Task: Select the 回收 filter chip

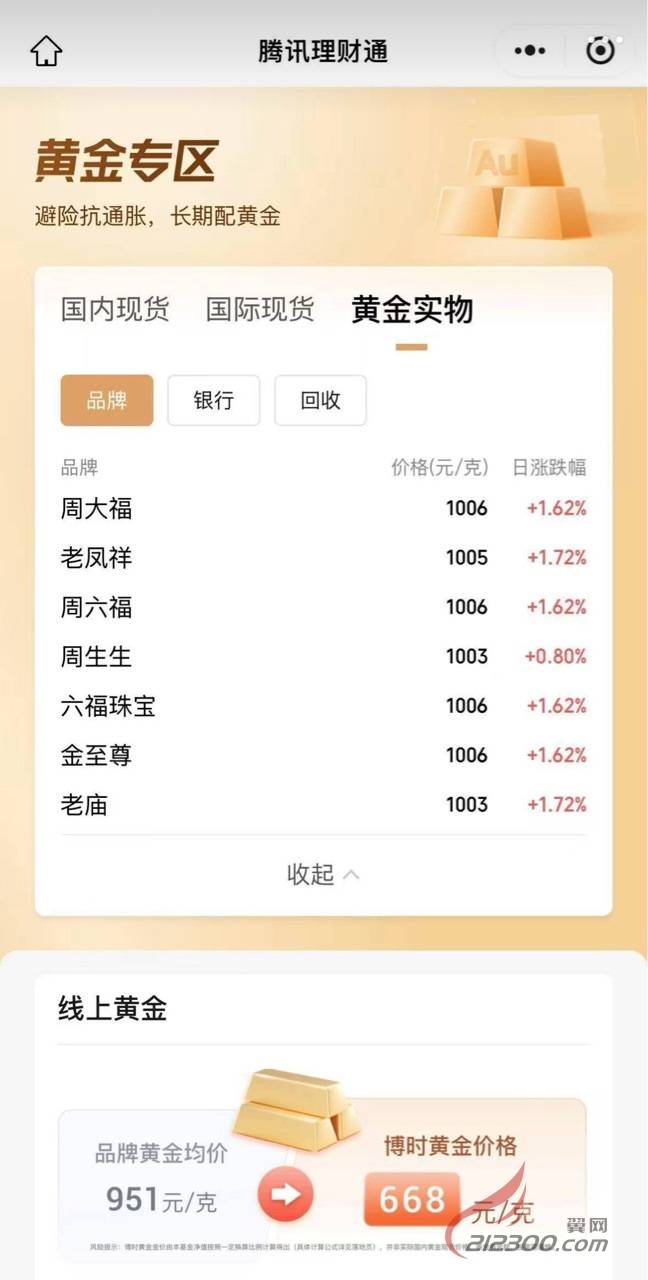Action: (x=320, y=400)
